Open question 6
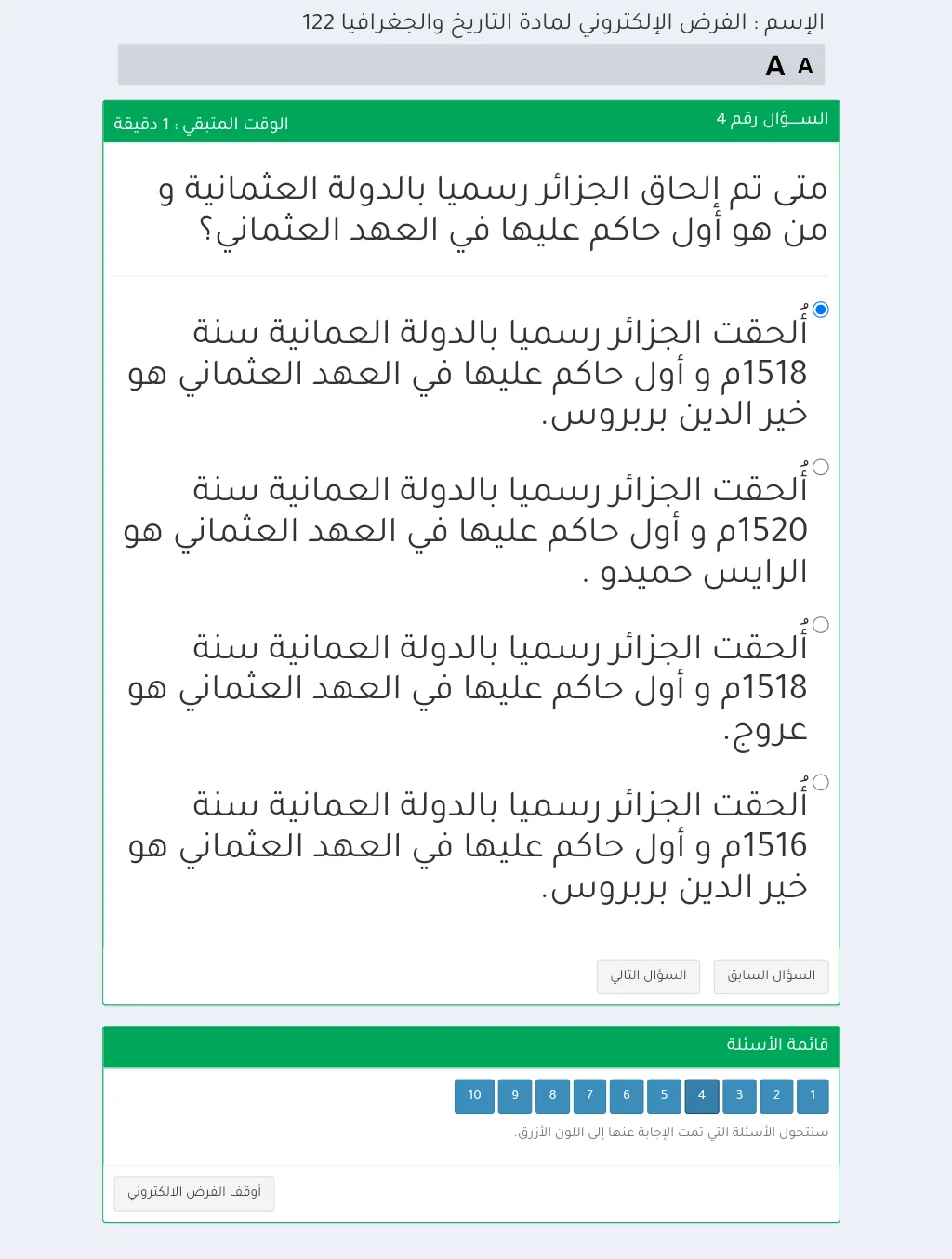Image resolution: width=952 pixels, height=1259 pixels. click(x=627, y=1095)
